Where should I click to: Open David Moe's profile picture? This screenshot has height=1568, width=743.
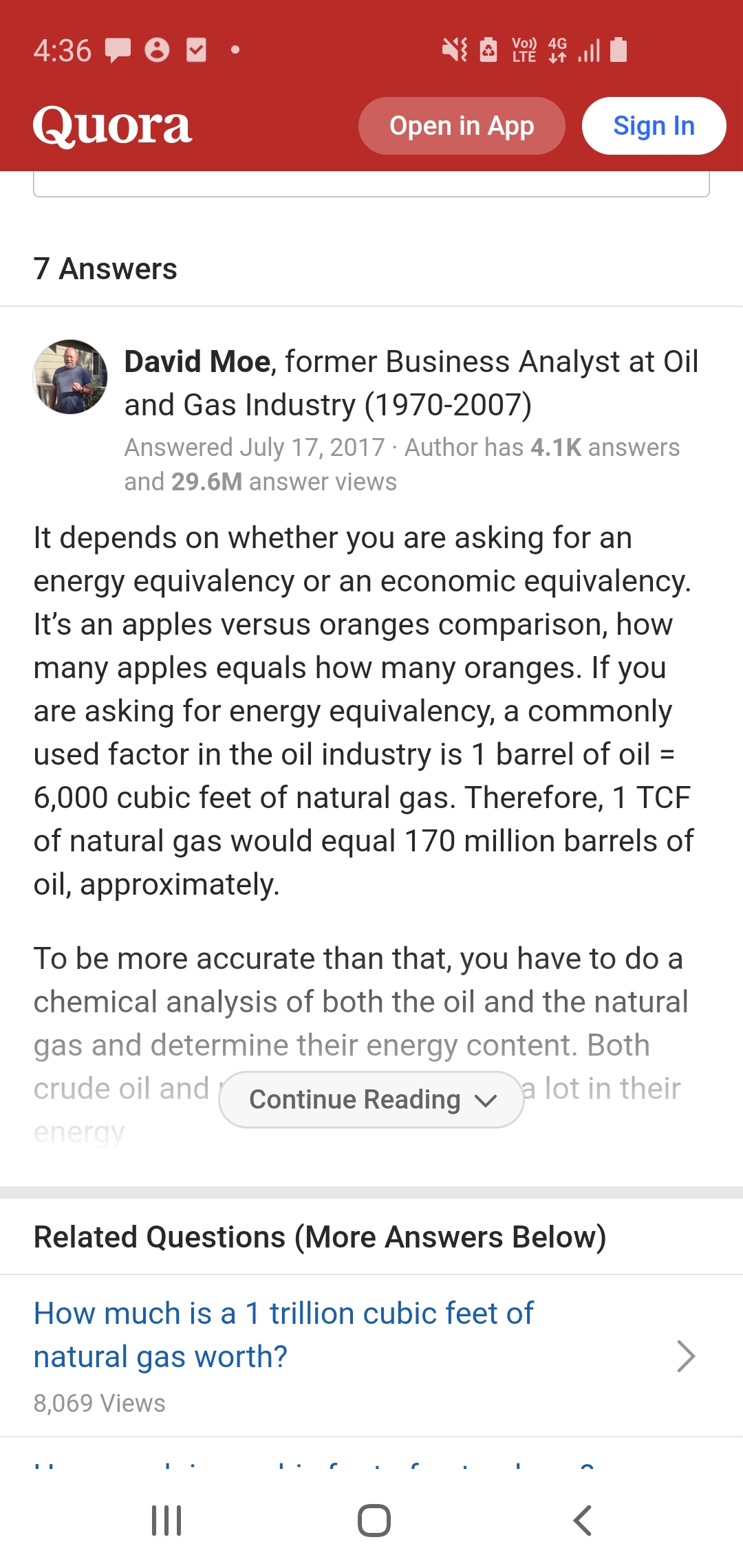click(70, 377)
